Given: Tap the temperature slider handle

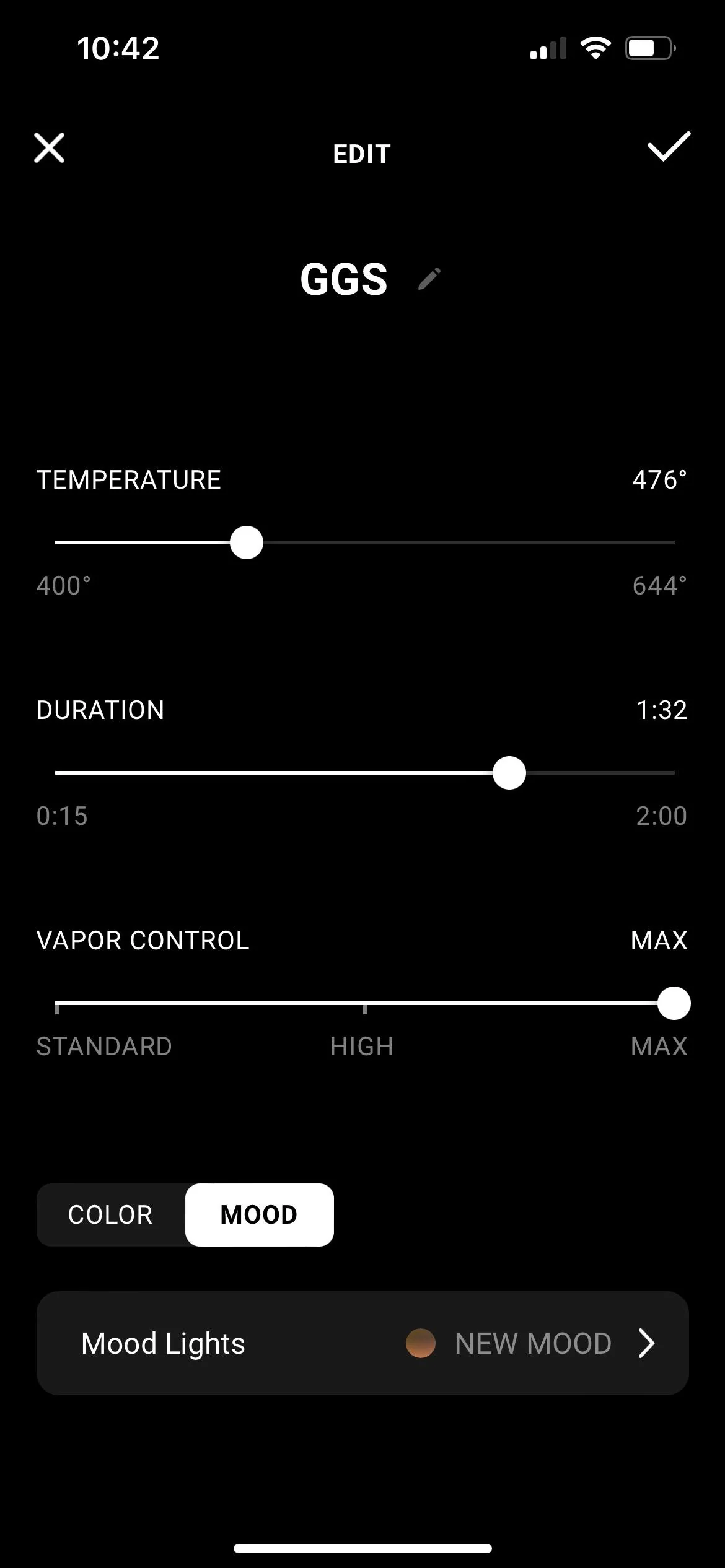Looking at the screenshot, I should 247,542.
